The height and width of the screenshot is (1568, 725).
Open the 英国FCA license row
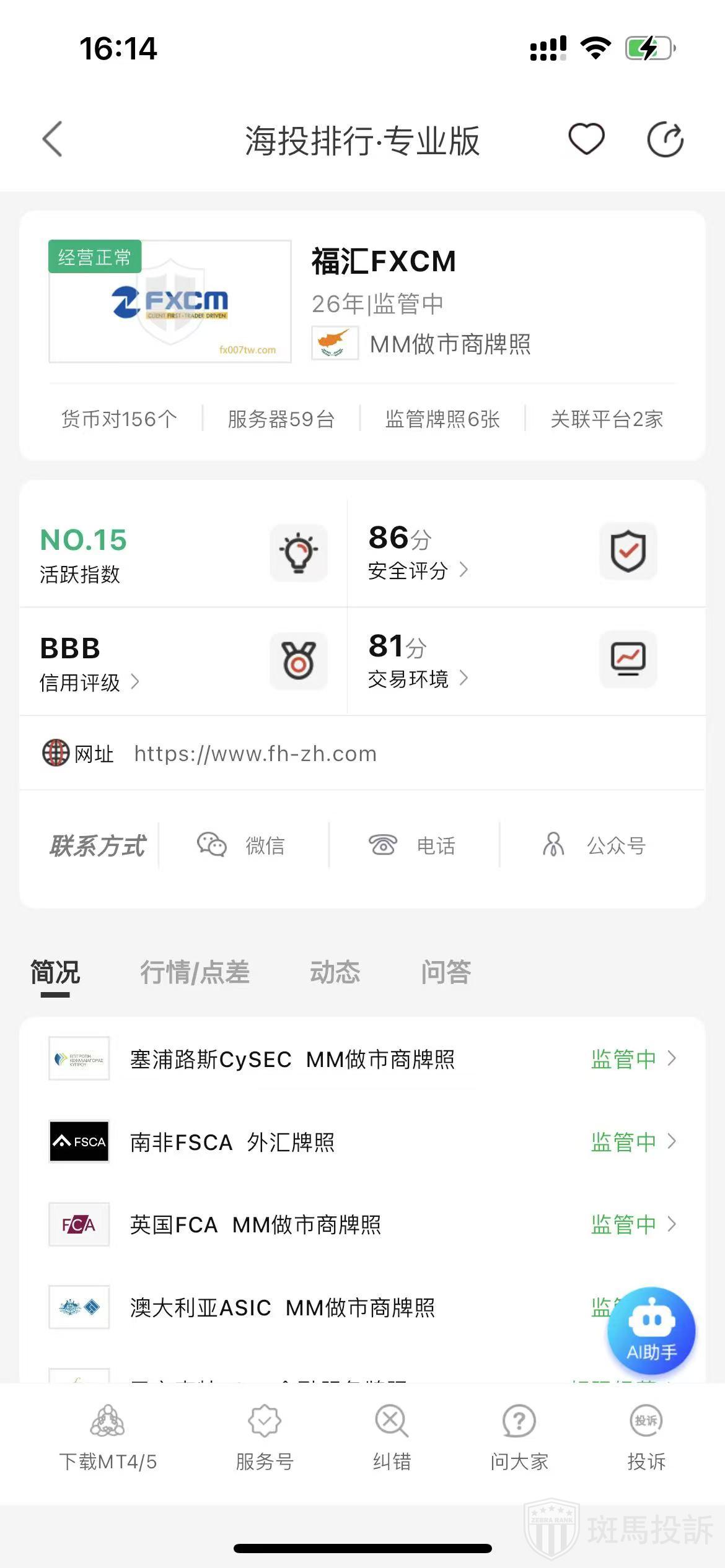point(362,1224)
